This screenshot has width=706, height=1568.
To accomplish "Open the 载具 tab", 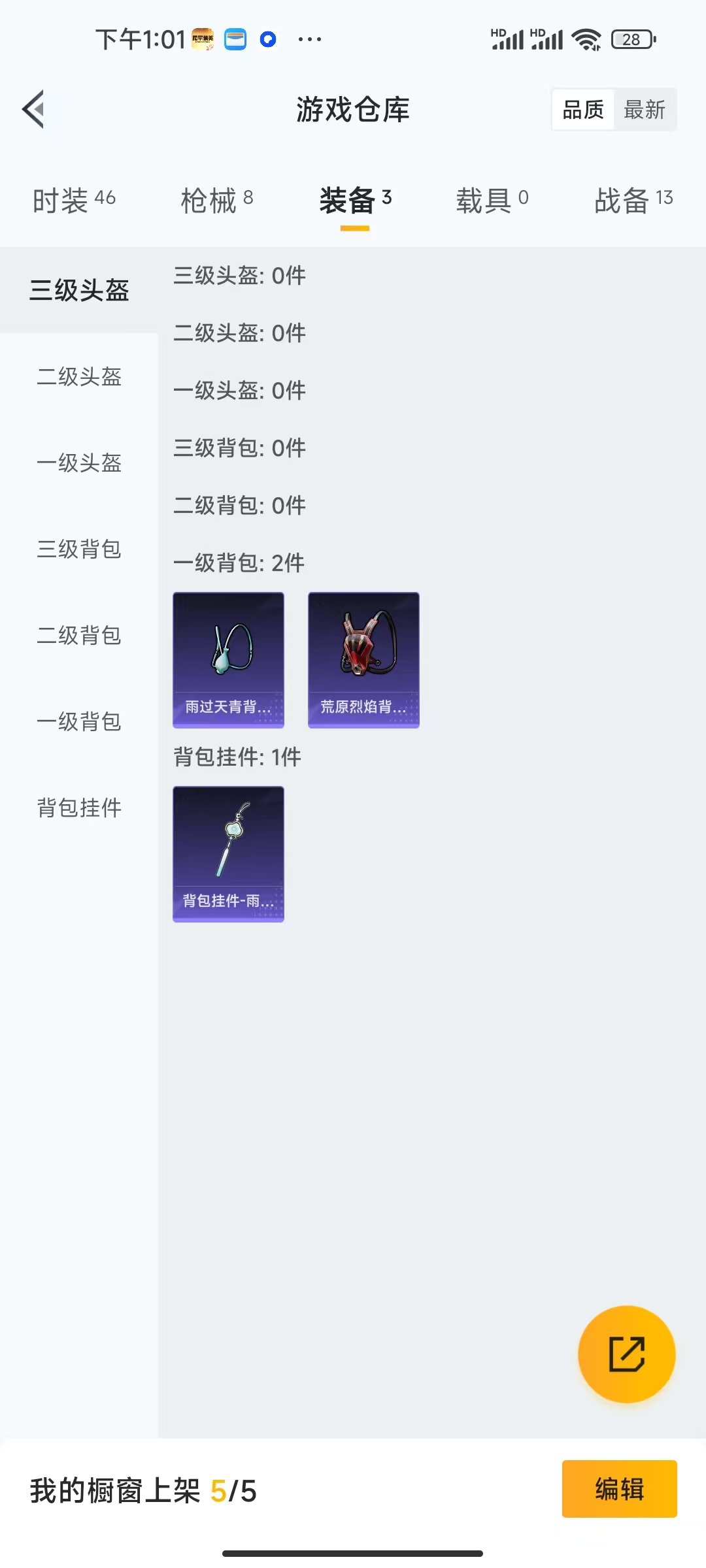I will tap(492, 200).
